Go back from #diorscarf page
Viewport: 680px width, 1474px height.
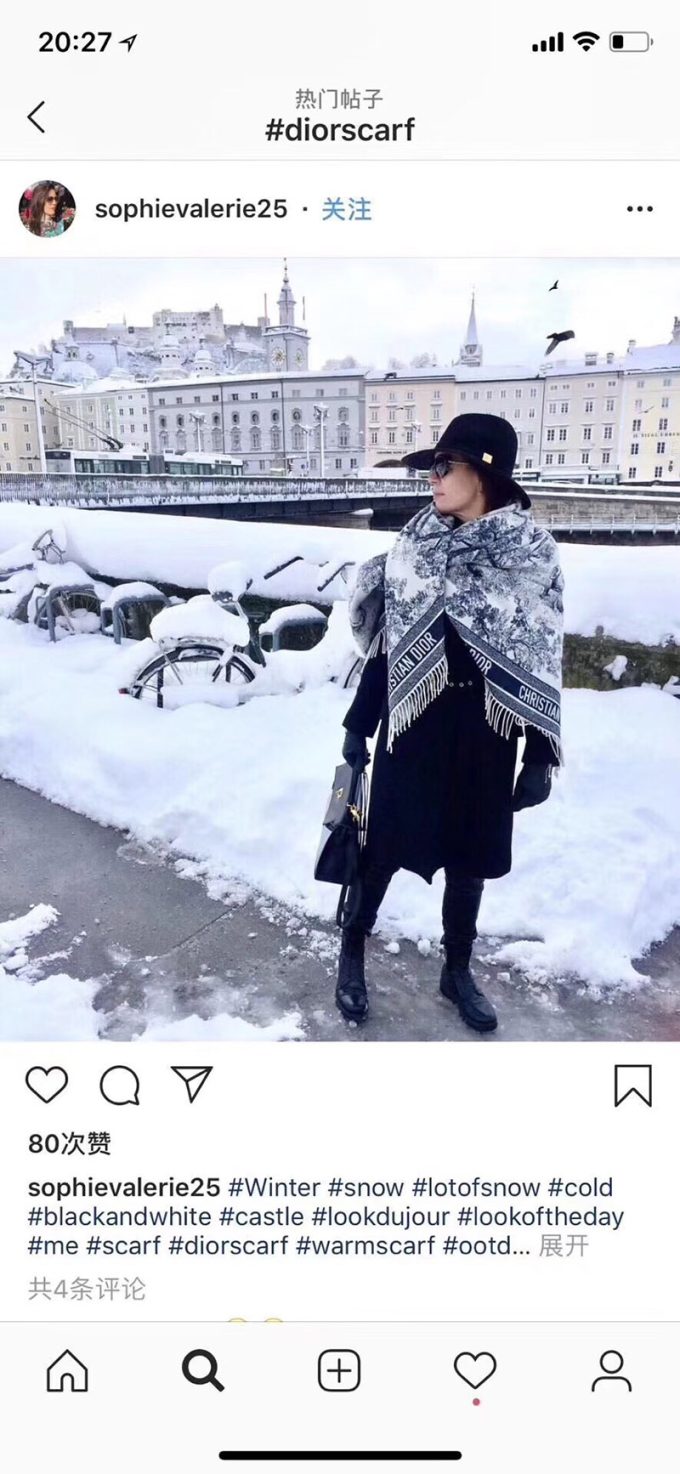point(36,117)
